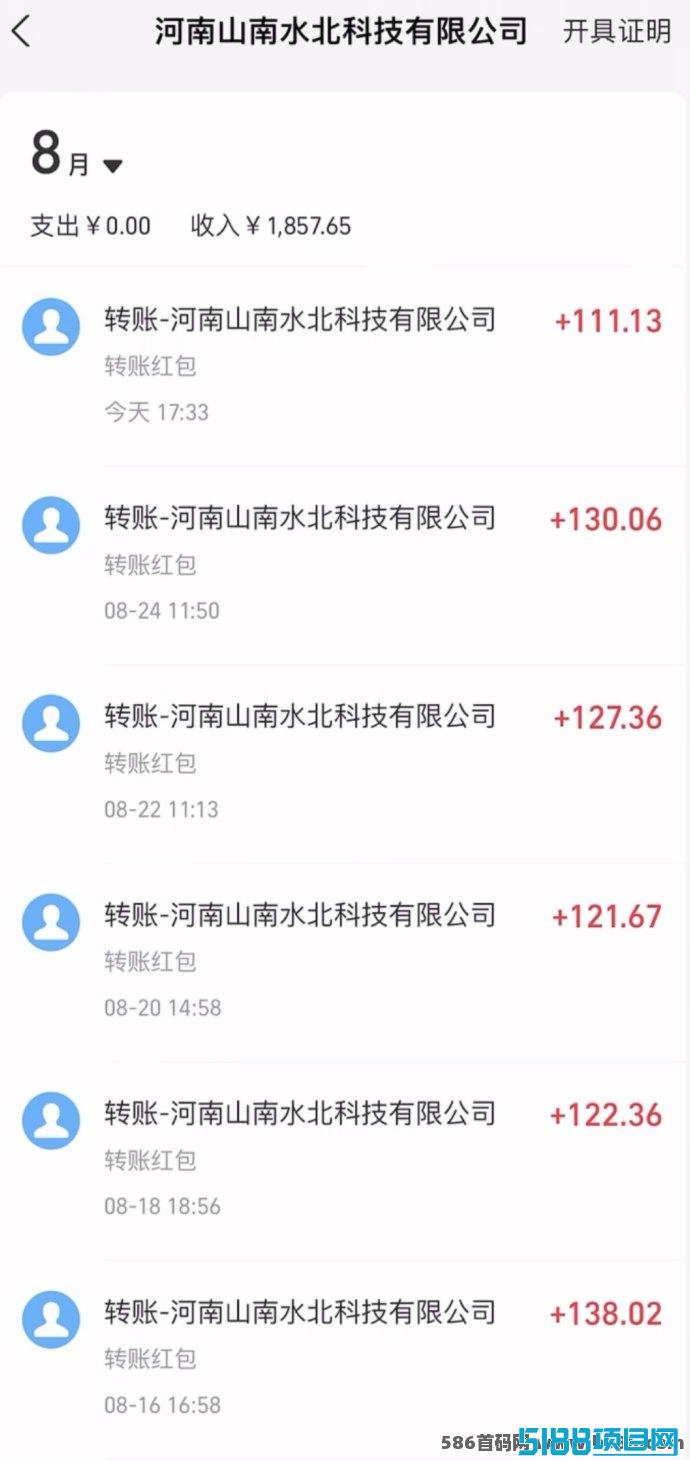View the +122.36 transfer dated 08-18
Viewport: 690px width, 1460px height.
[x=345, y=1160]
